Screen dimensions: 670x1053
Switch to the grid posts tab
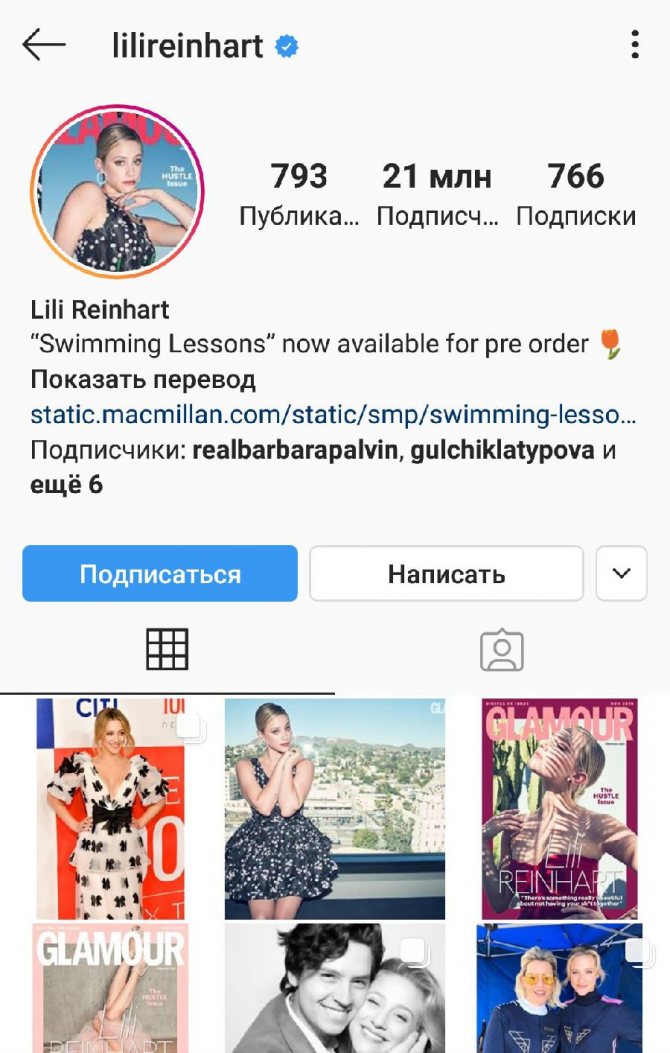(167, 650)
